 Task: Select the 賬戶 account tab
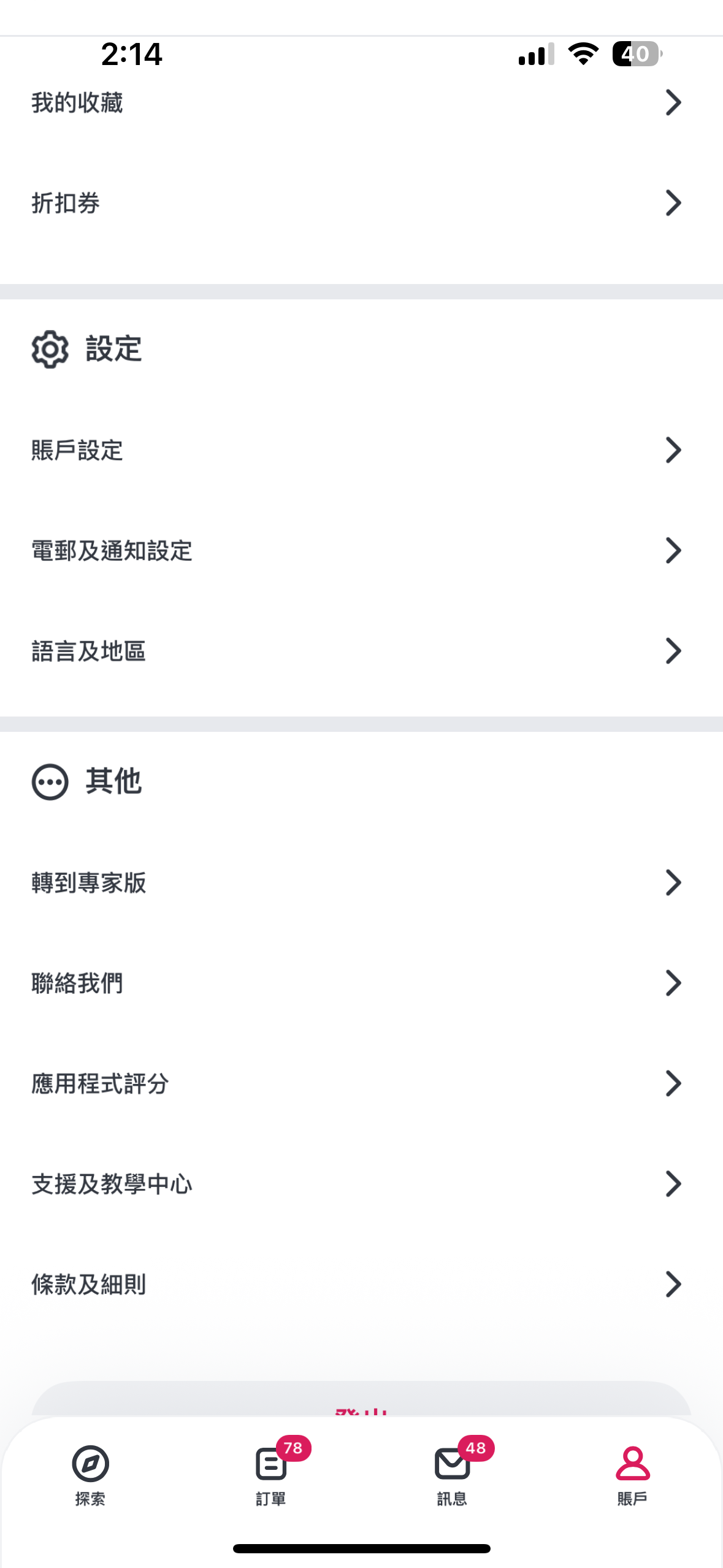pos(632,1475)
